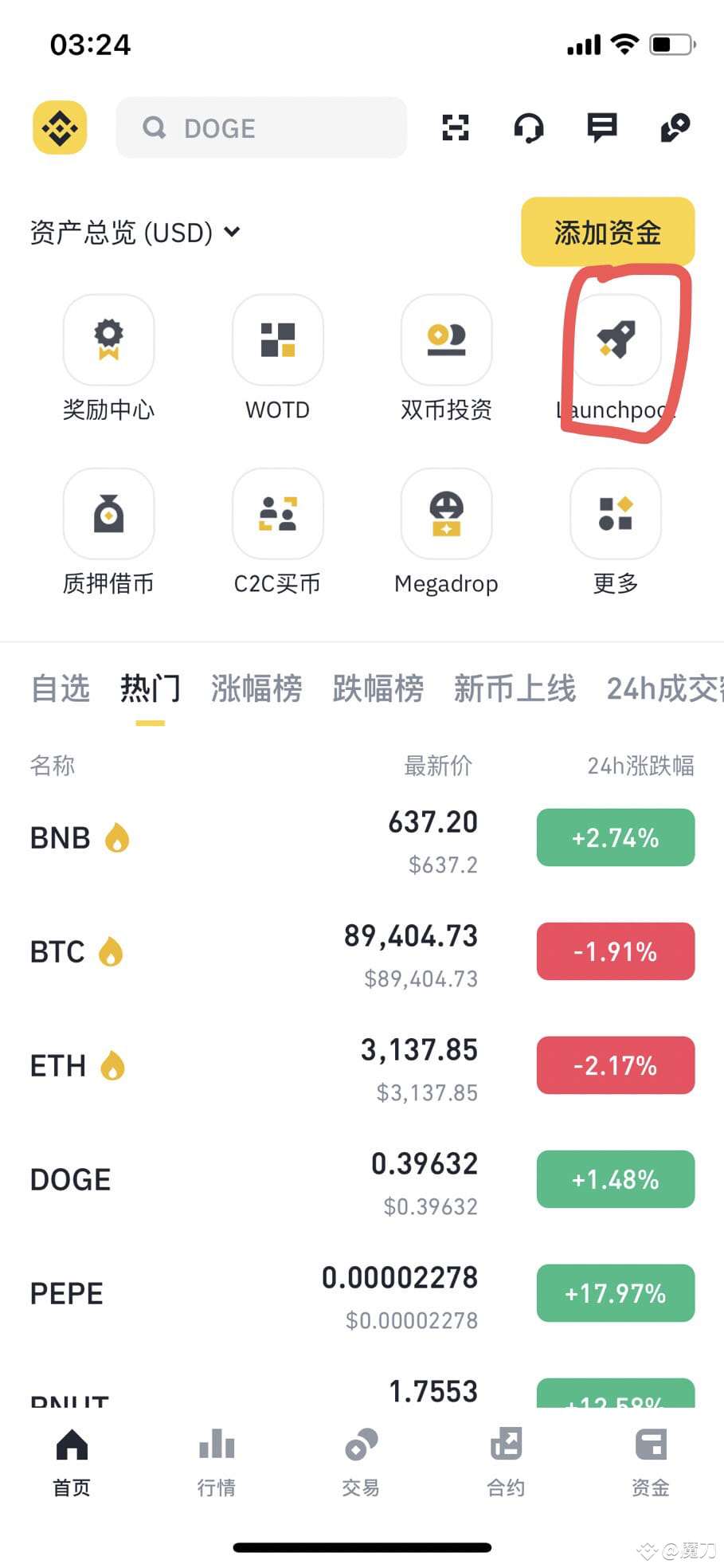Tap the DOGE search bar
Image resolution: width=724 pixels, height=1568 pixels.
[x=261, y=127]
